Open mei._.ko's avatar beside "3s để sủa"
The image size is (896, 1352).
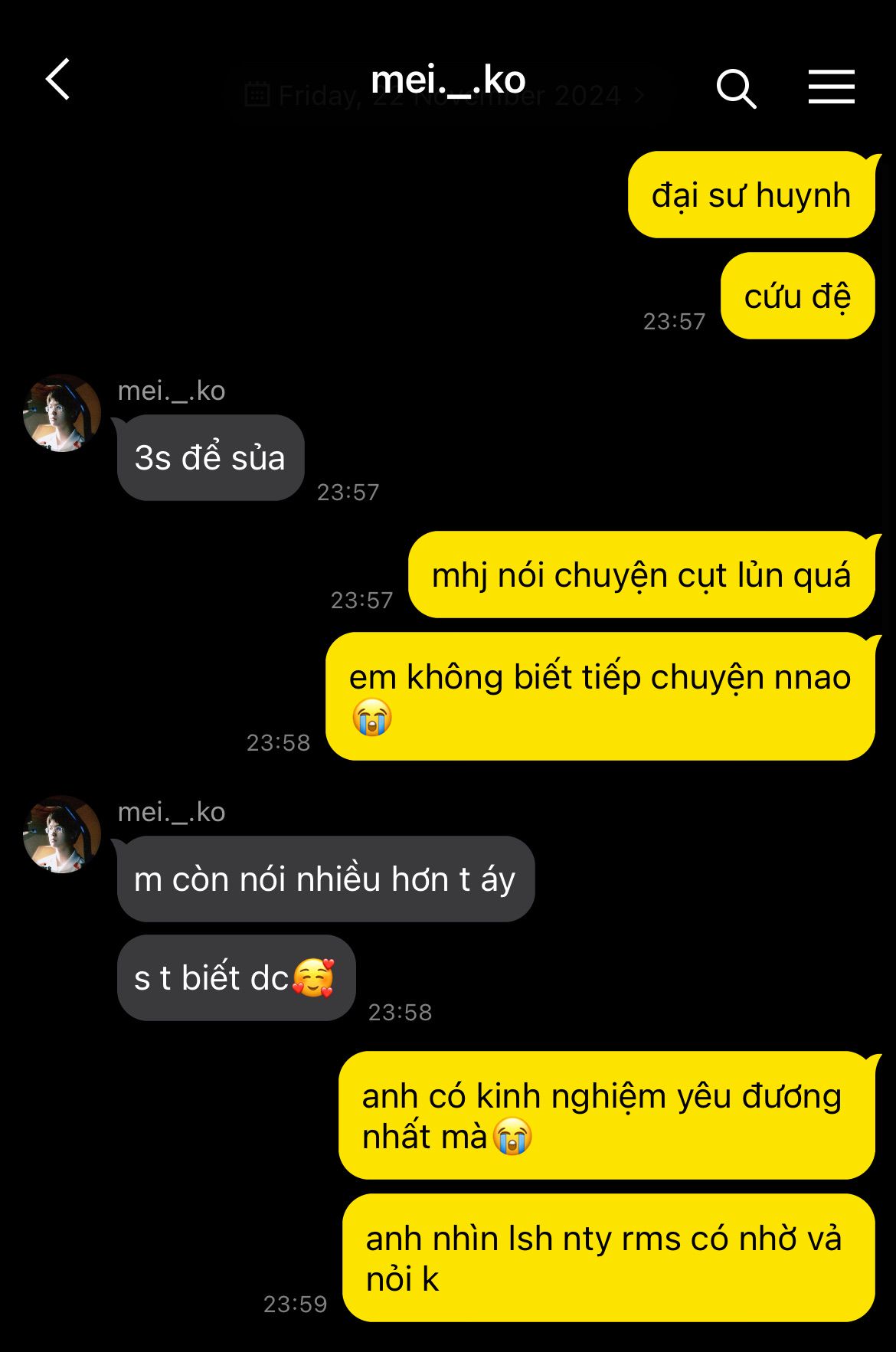[62, 413]
